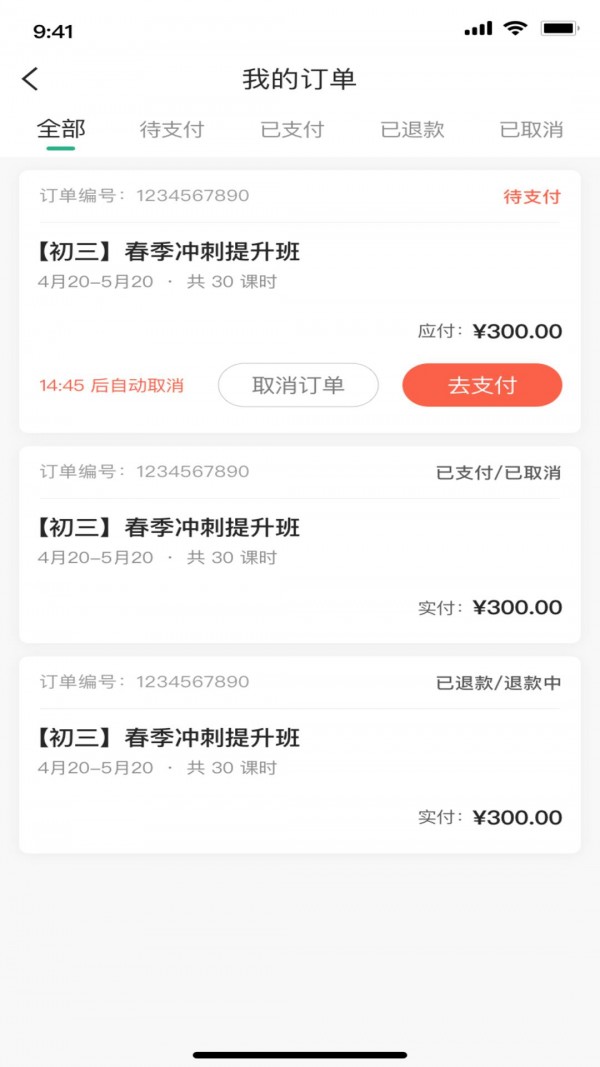Tap 去支付 to pay the order
This screenshot has height=1067, width=600.
pos(482,385)
